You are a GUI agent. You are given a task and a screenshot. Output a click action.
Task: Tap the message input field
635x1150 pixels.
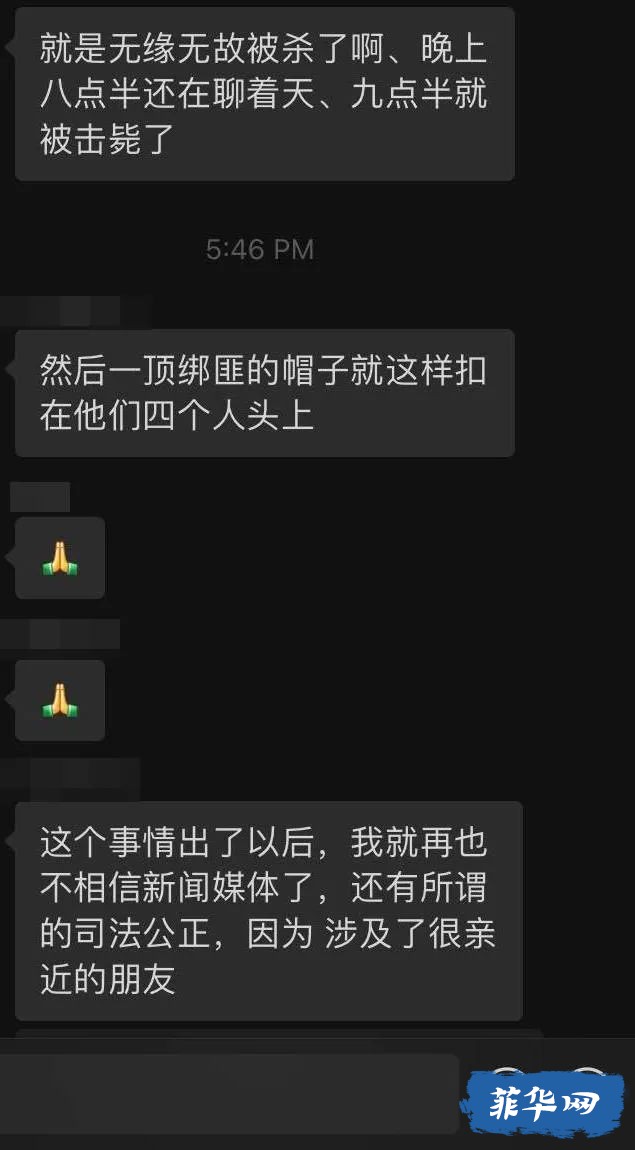coord(228,1092)
